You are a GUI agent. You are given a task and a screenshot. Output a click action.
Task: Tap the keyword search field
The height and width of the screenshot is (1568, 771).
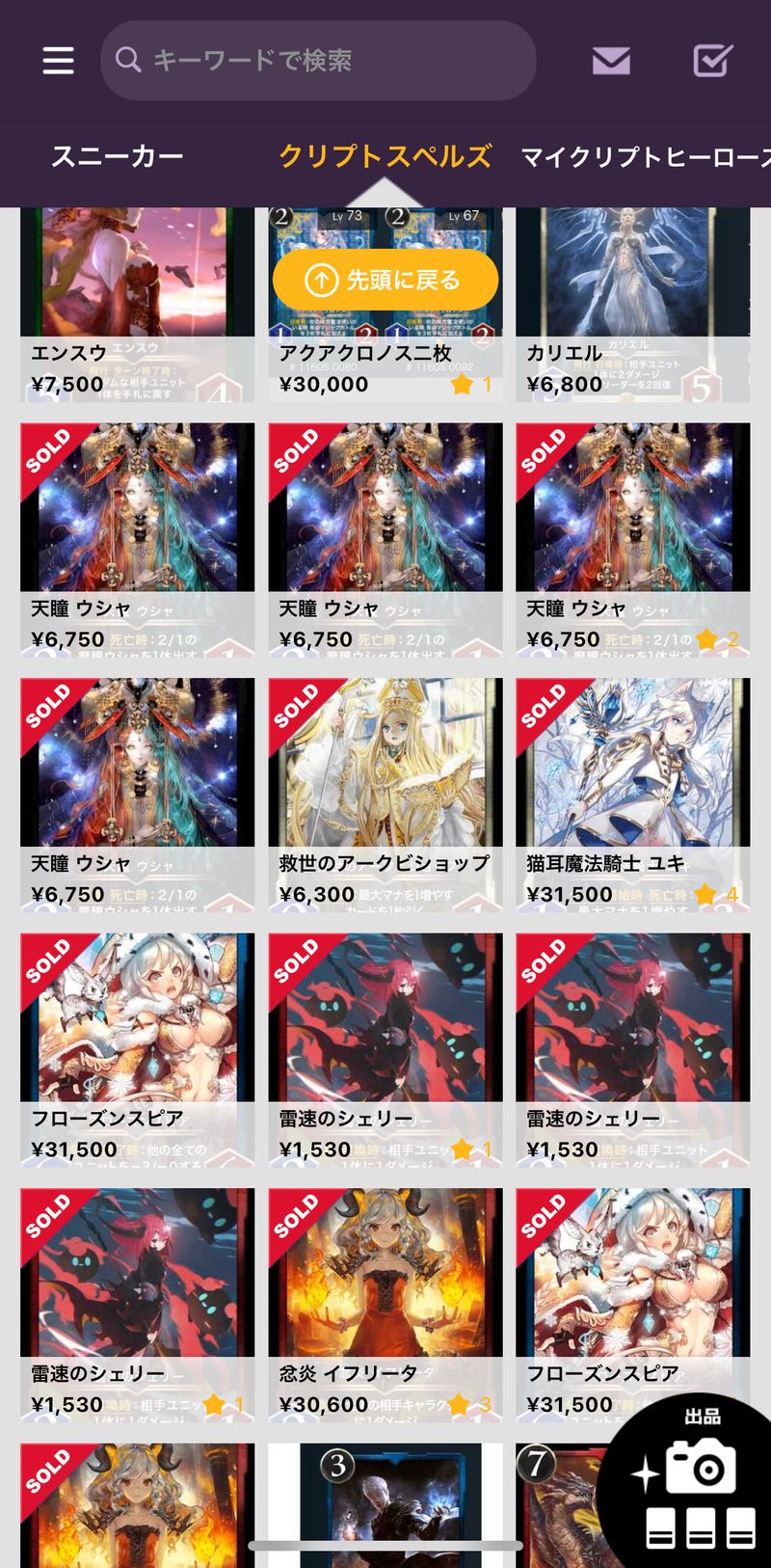coord(318,61)
